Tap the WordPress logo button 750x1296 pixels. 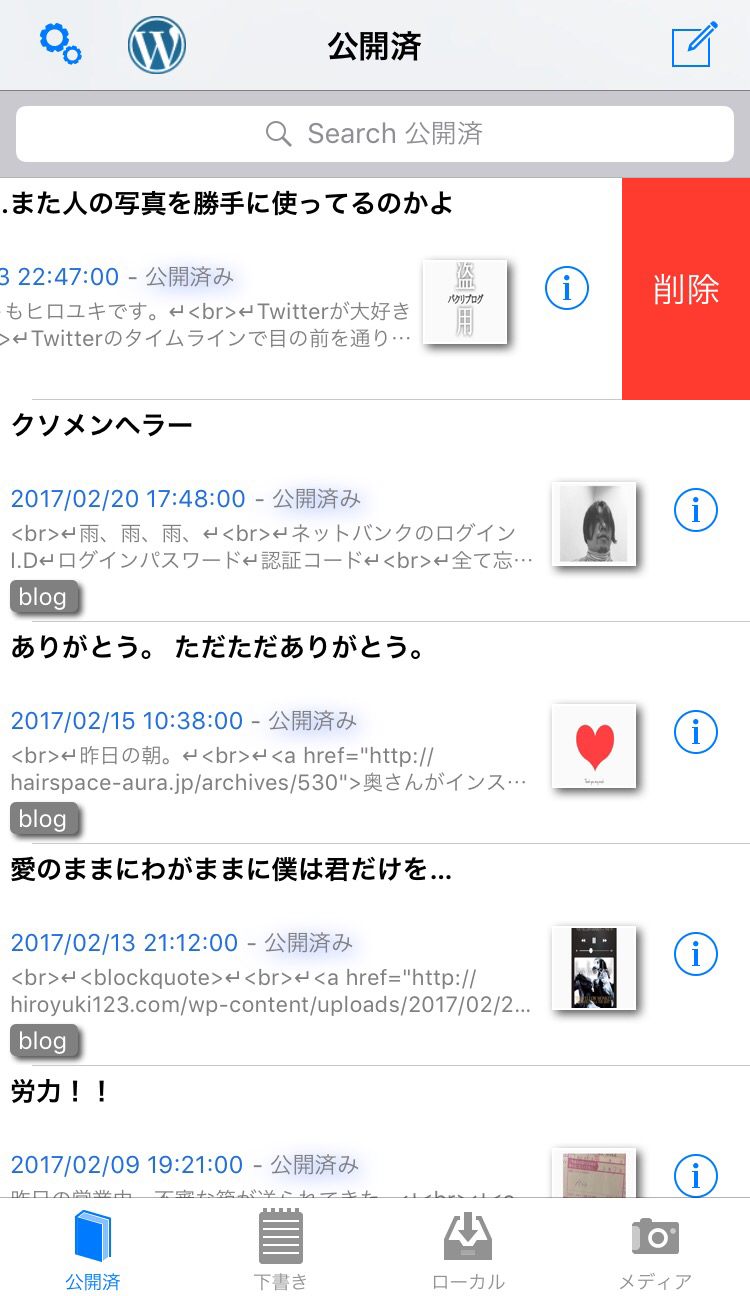click(157, 45)
